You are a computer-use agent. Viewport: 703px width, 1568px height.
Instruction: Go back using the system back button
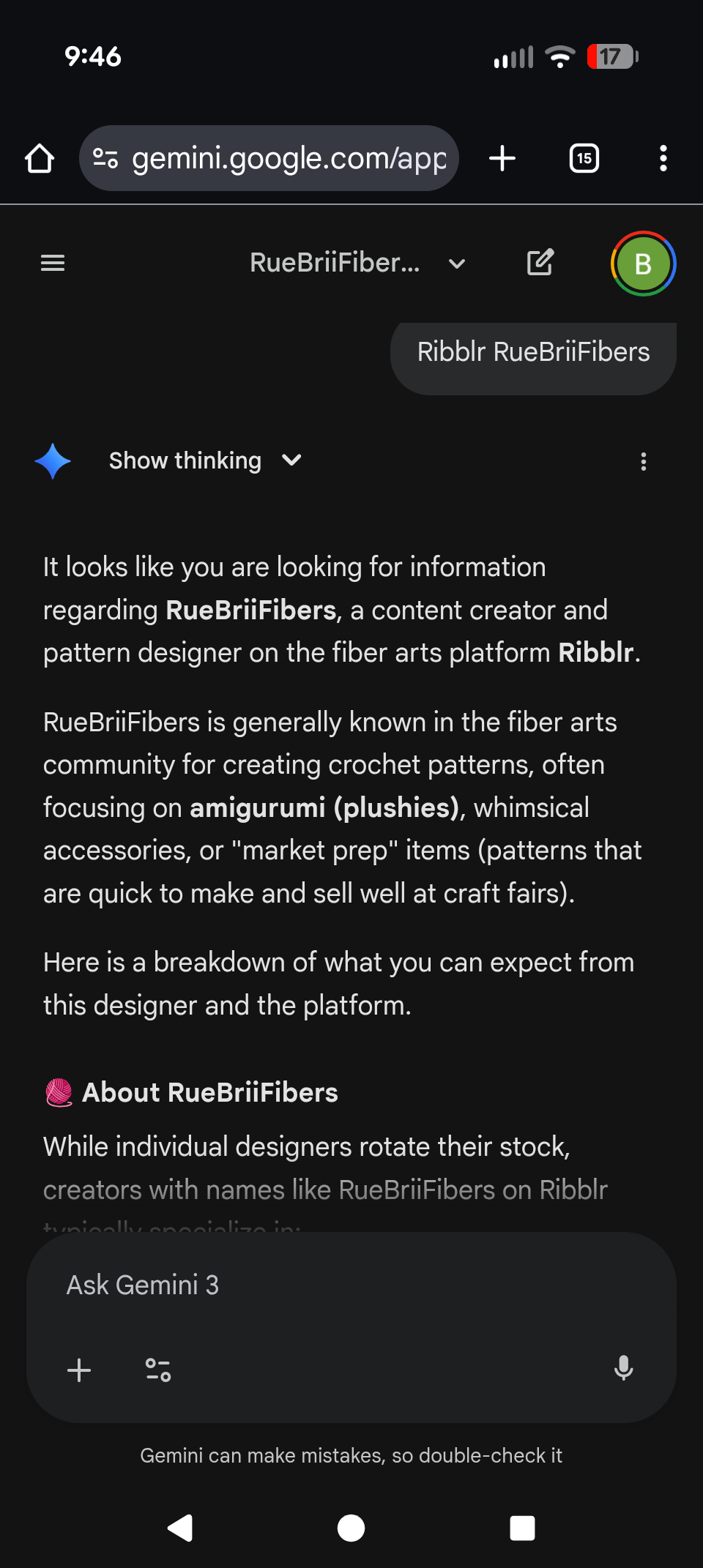[180, 1528]
